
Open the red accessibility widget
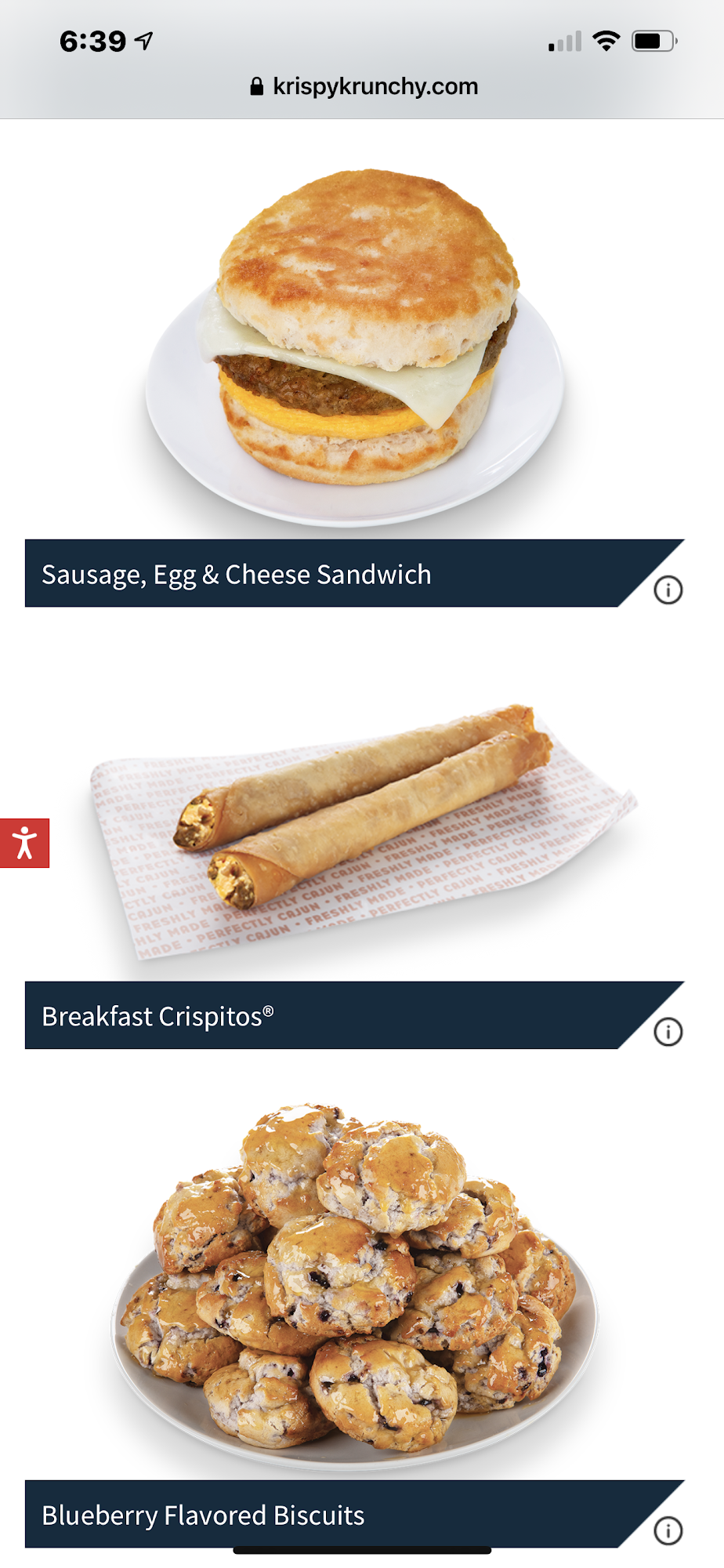click(x=24, y=843)
